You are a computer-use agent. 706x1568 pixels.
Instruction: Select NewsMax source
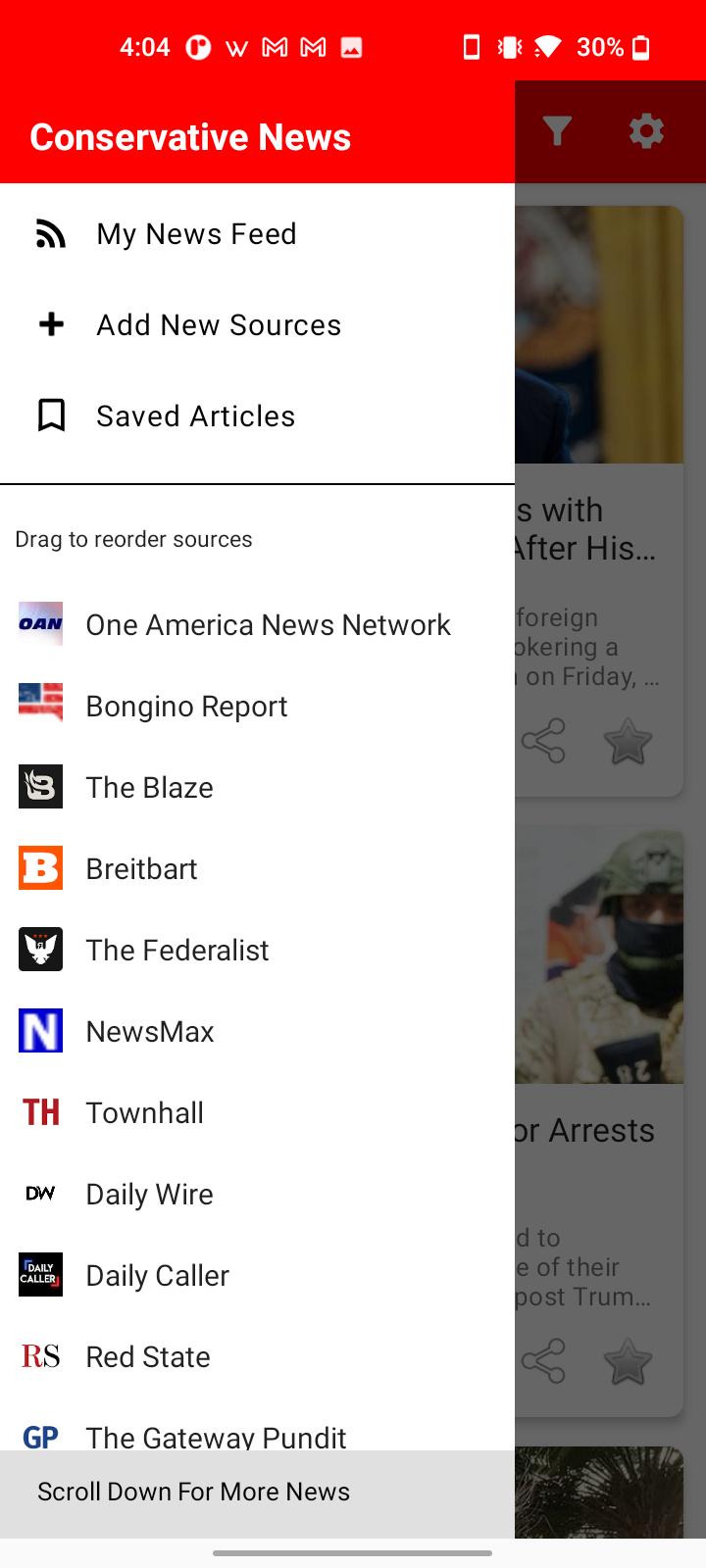pos(149,1032)
